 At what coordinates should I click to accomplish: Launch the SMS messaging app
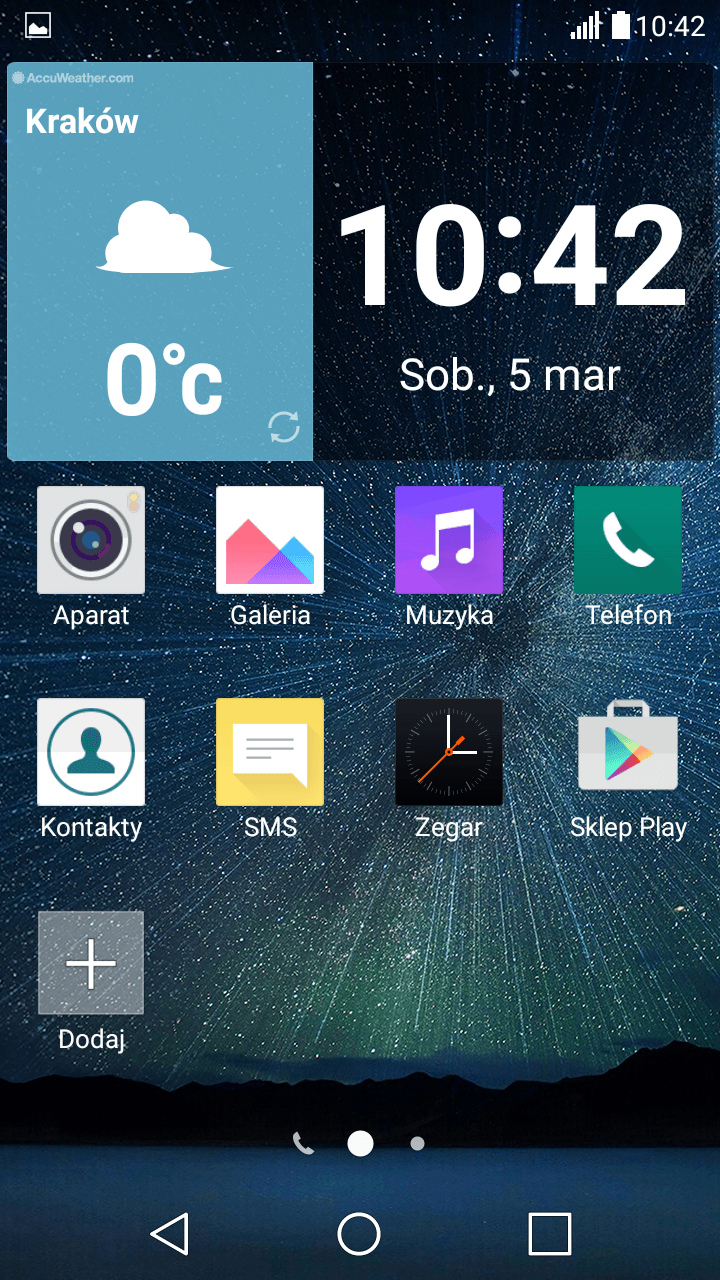[270, 752]
